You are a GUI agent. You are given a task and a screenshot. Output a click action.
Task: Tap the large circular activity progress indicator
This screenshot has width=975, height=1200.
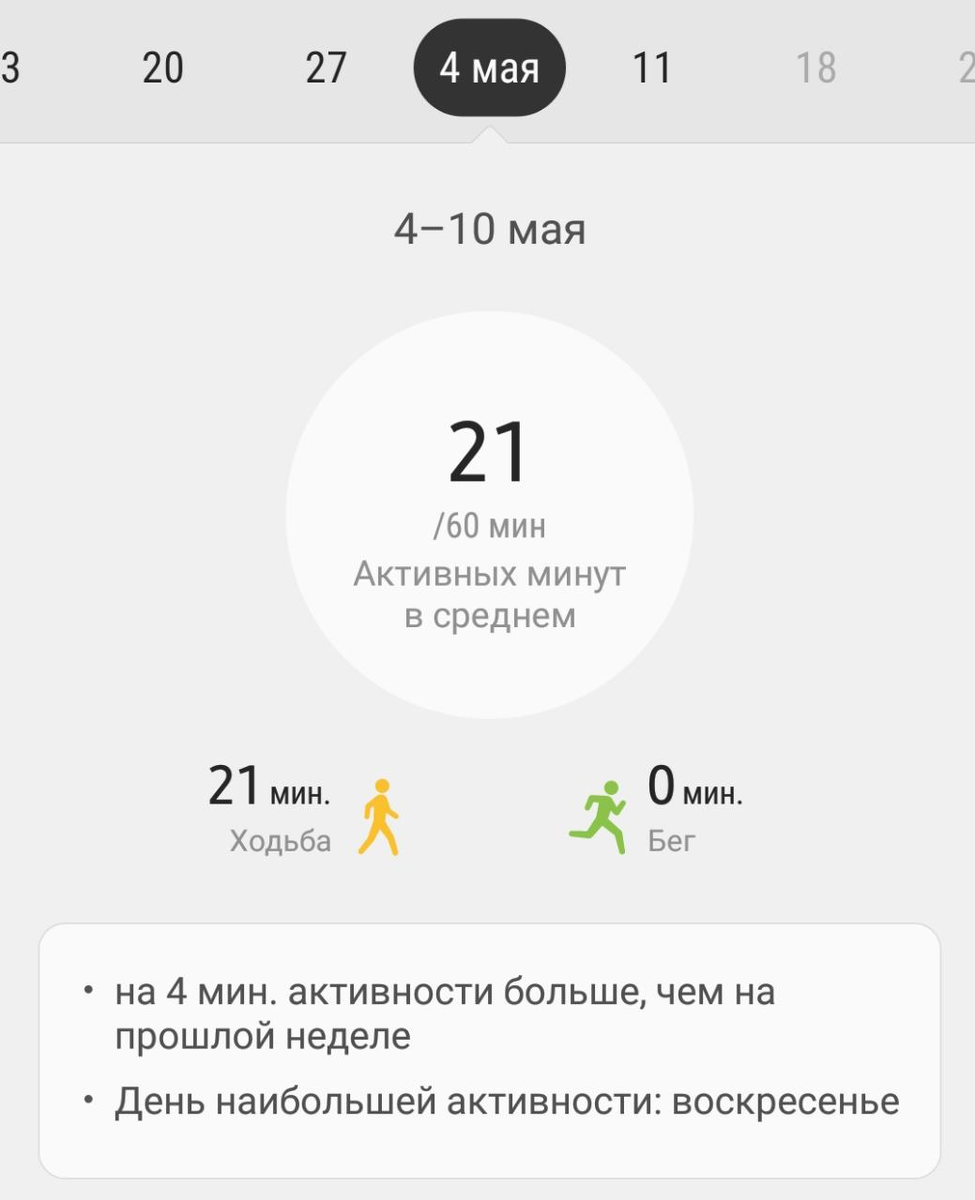490,513
